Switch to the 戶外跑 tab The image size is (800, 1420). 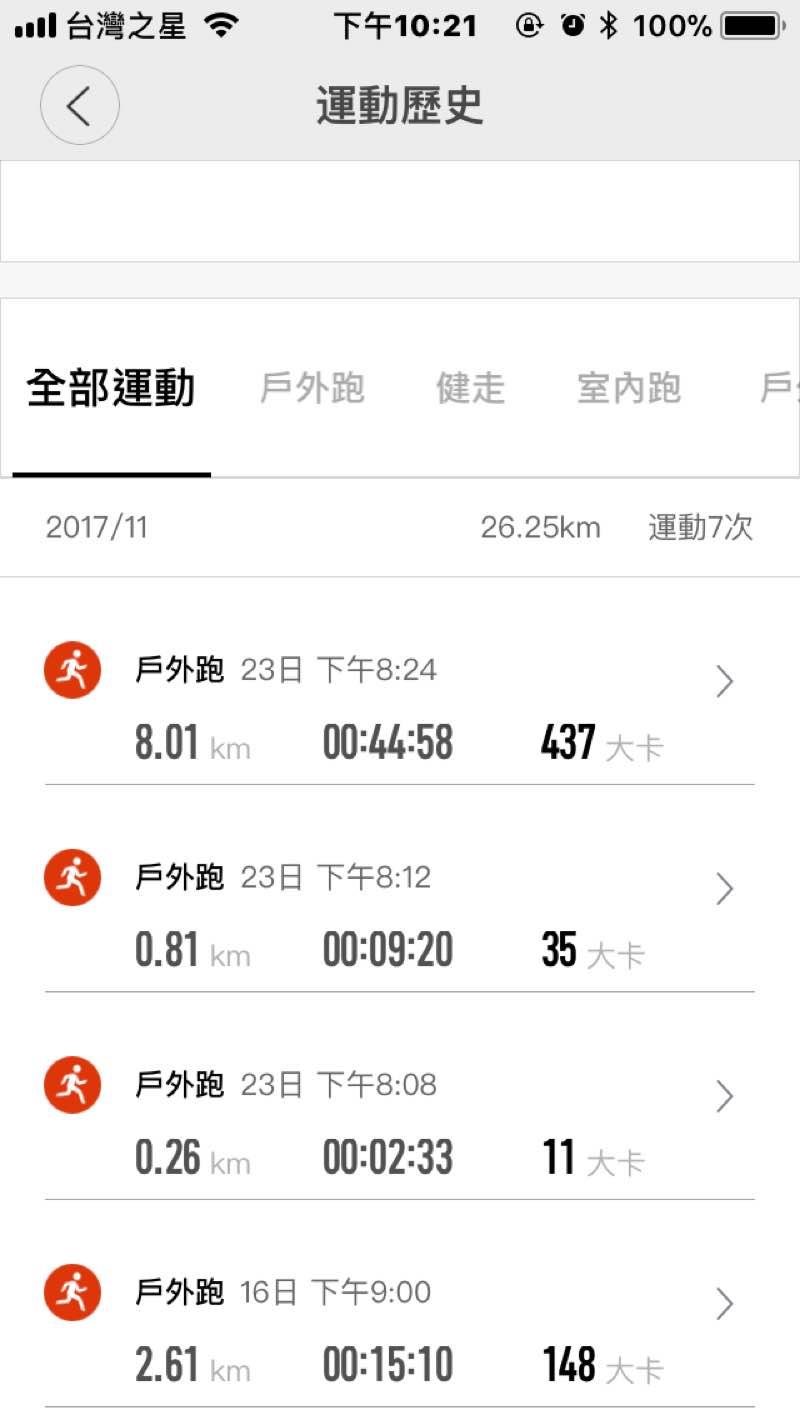pyautogui.click(x=312, y=388)
